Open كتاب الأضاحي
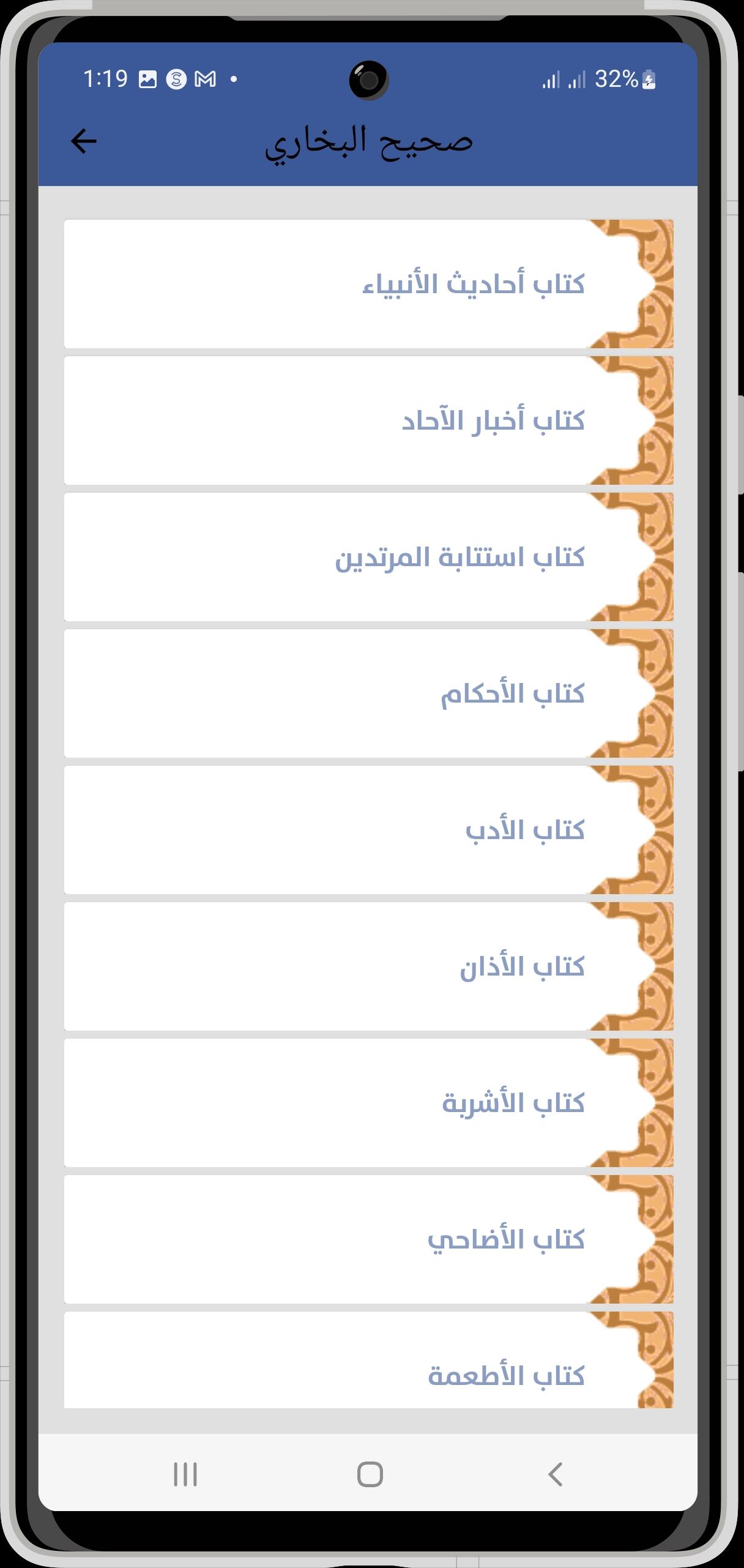 coord(368,1239)
